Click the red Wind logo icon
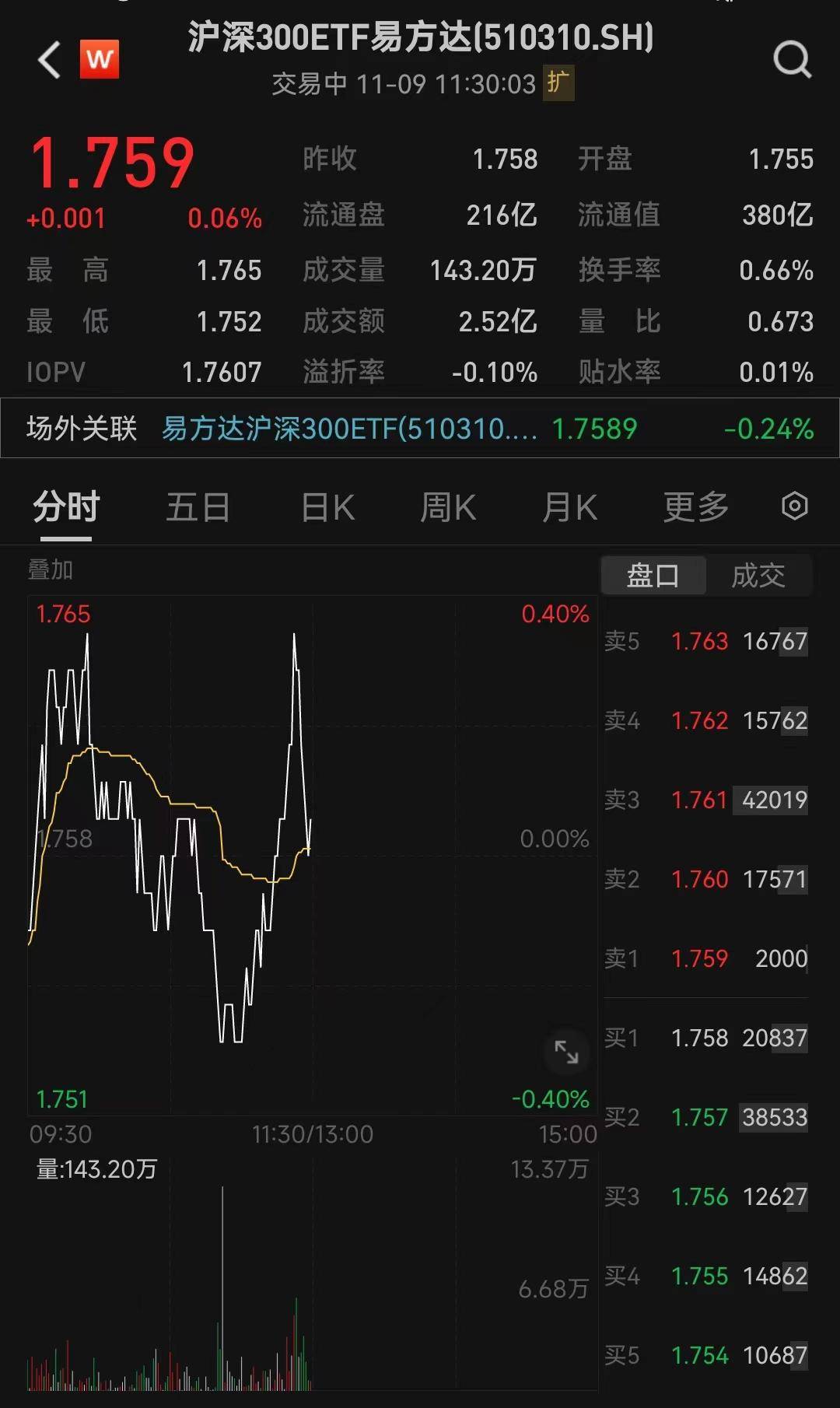840x1408 pixels. pyautogui.click(x=99, y=60)
